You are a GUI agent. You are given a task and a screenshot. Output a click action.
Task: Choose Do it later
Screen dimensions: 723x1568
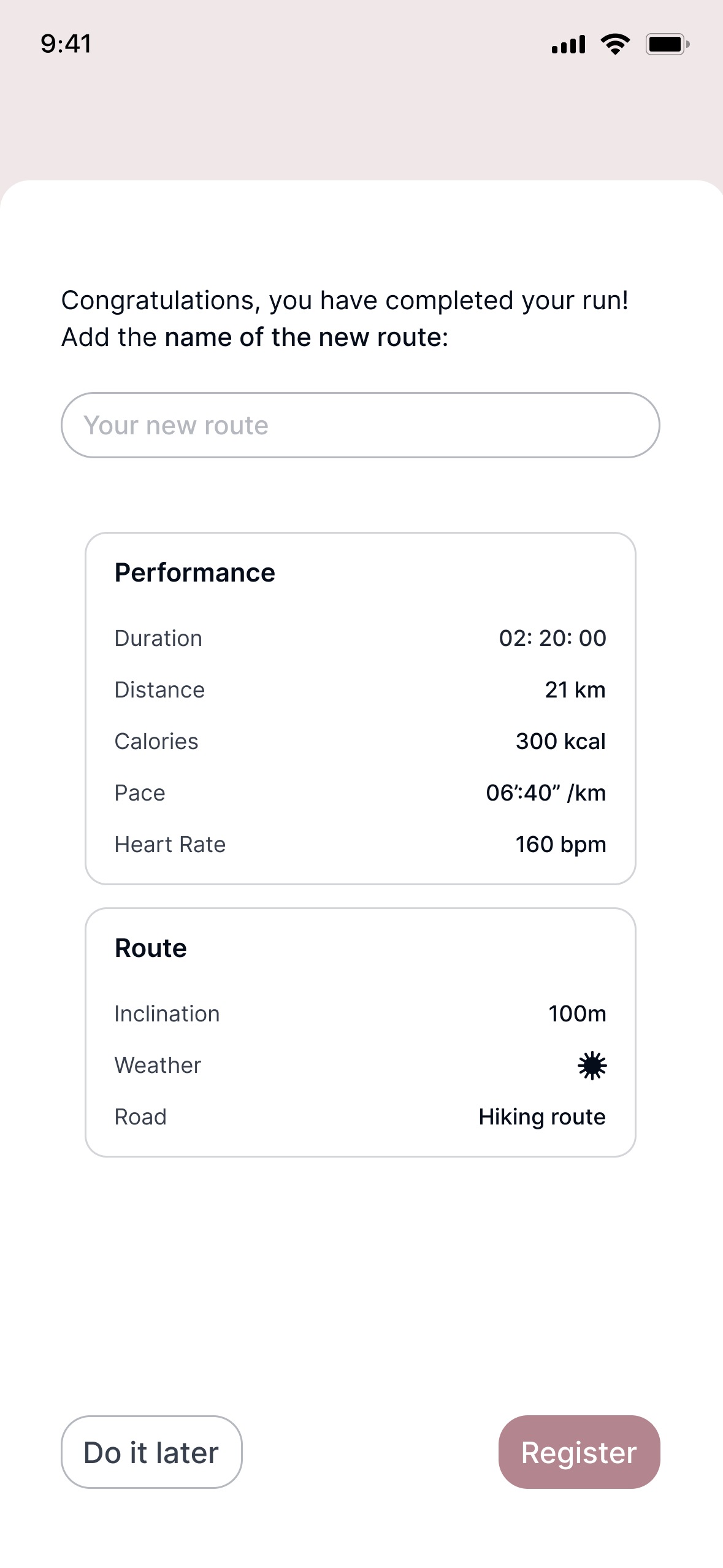[151, 1452]
